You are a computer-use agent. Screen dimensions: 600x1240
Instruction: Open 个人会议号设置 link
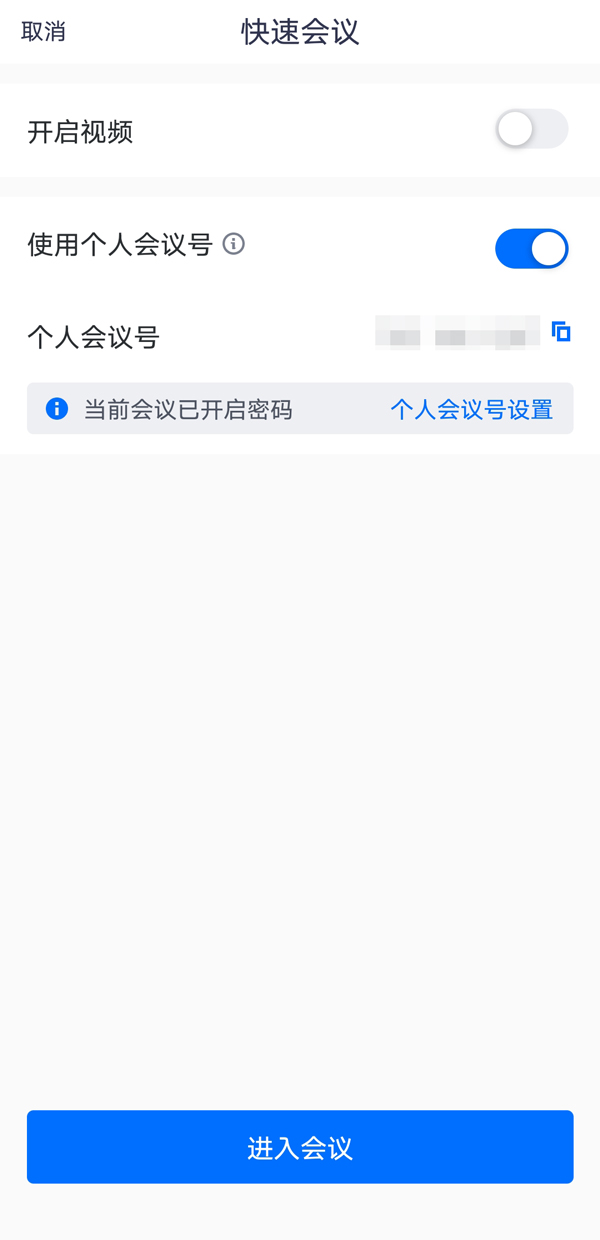471,409
